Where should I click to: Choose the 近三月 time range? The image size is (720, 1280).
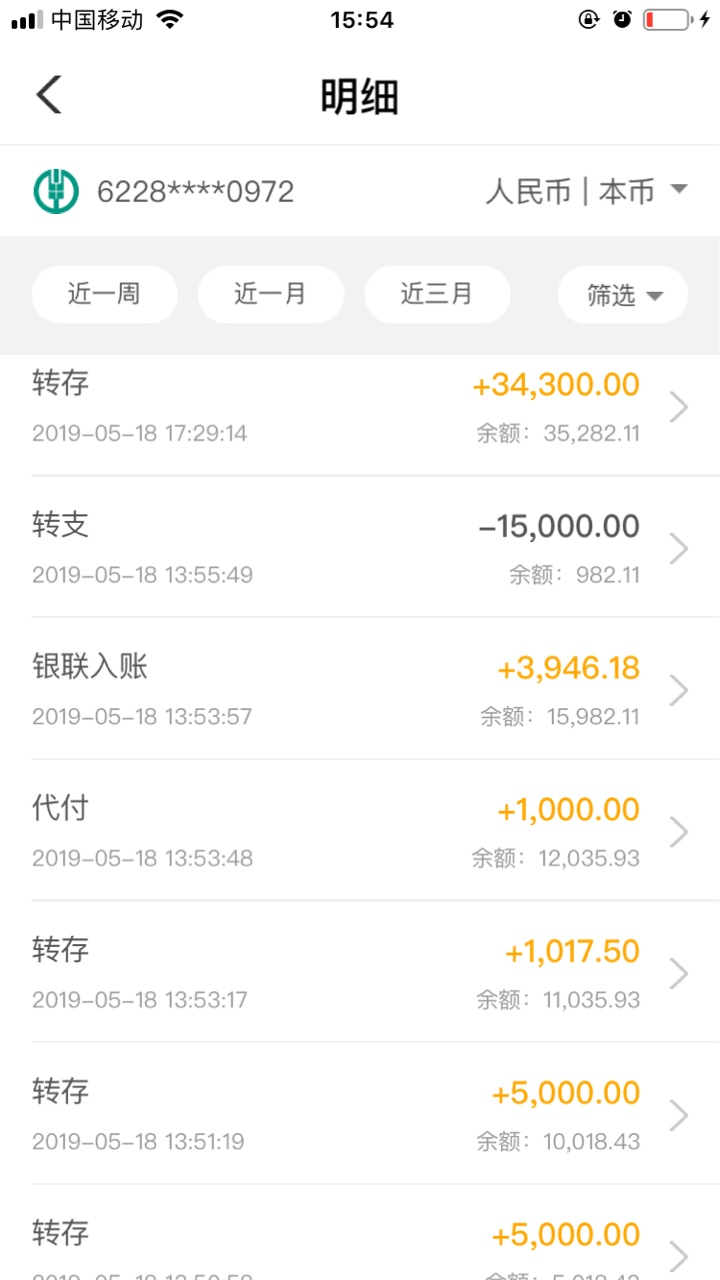pyautogui.click(x=437, y=294)
